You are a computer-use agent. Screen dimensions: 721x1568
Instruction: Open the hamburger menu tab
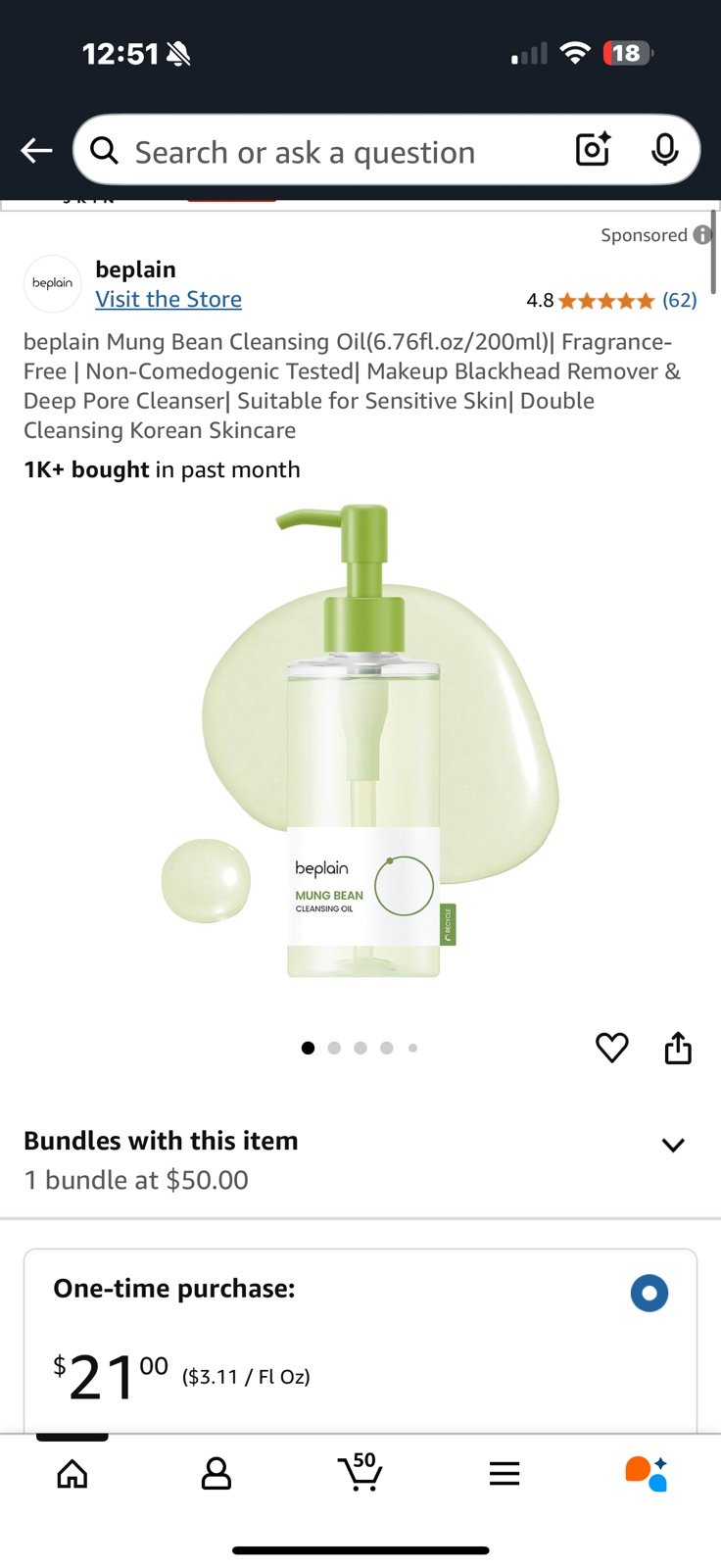pos(505,1473)
